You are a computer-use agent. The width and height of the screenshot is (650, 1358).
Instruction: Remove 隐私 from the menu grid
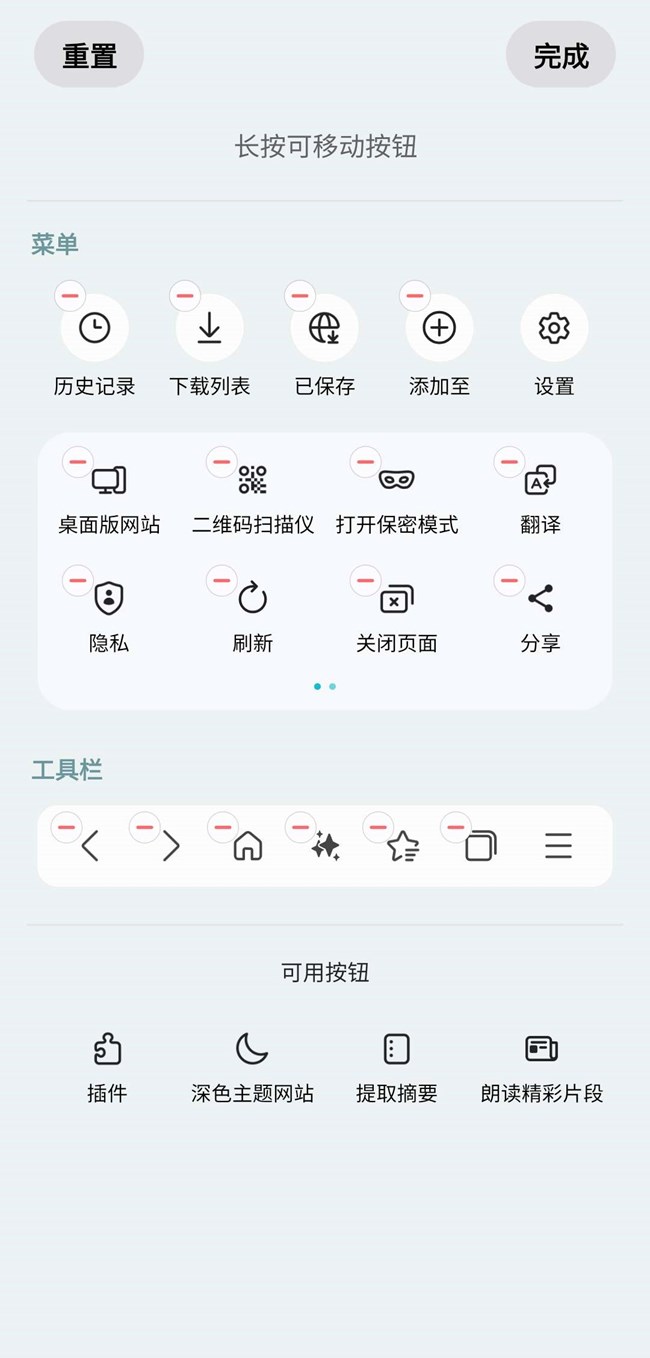pos(77,580)
